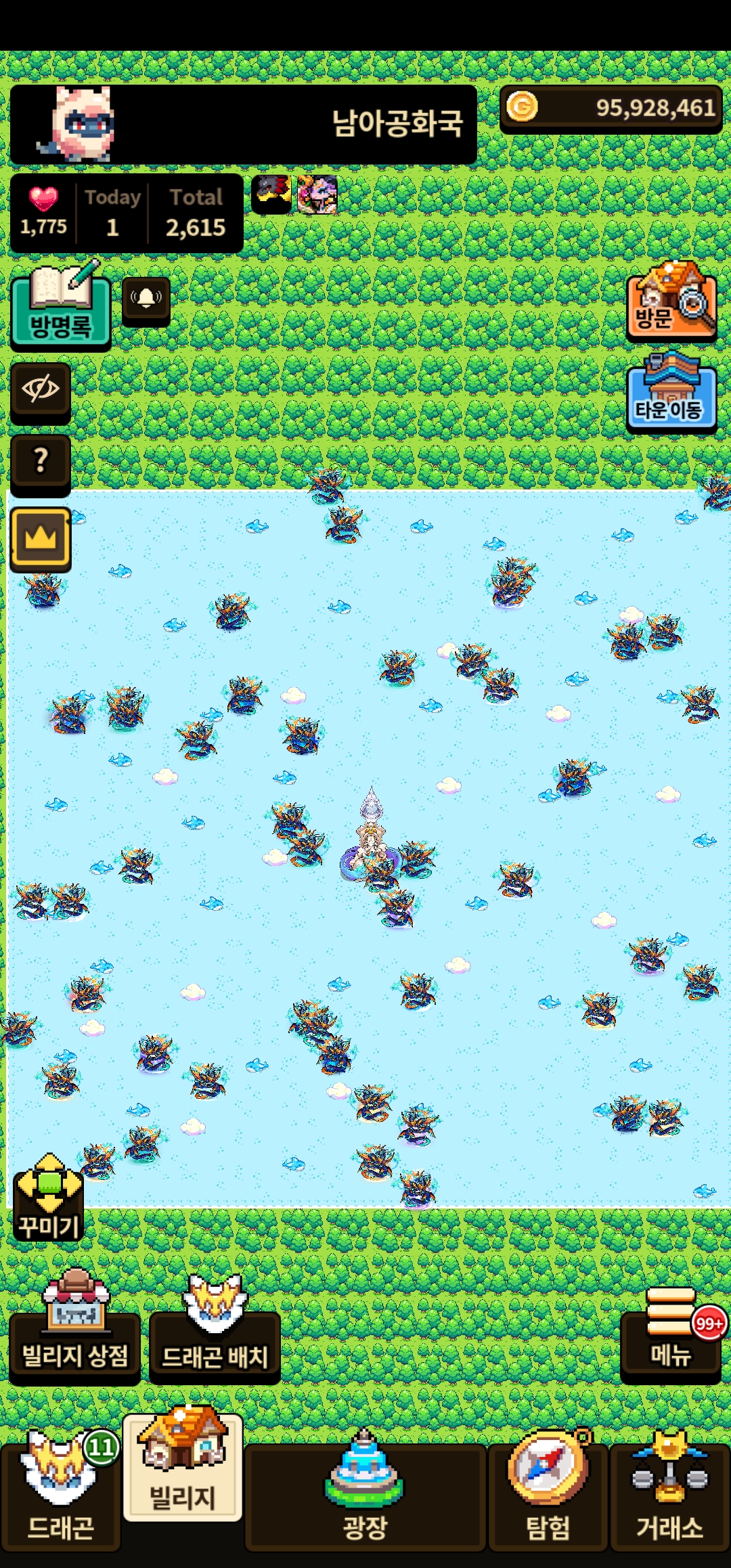The height and width of the screenshot is (1568, 731).
Task: Tap the 타운이동 town move button
Action: click(671, 393)
